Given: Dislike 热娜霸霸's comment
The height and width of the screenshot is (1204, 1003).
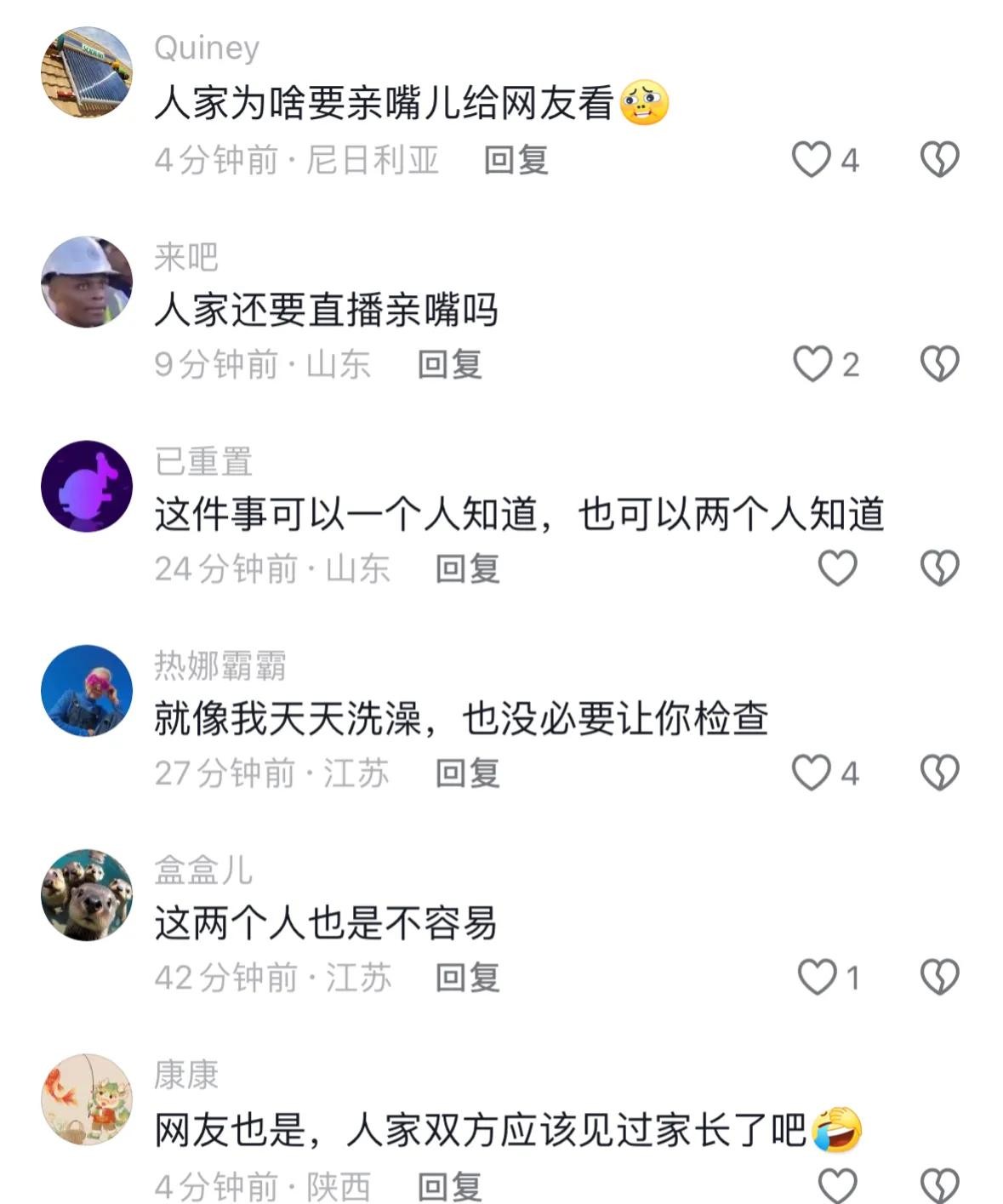Looking at the screenshot, I should 939,773.
